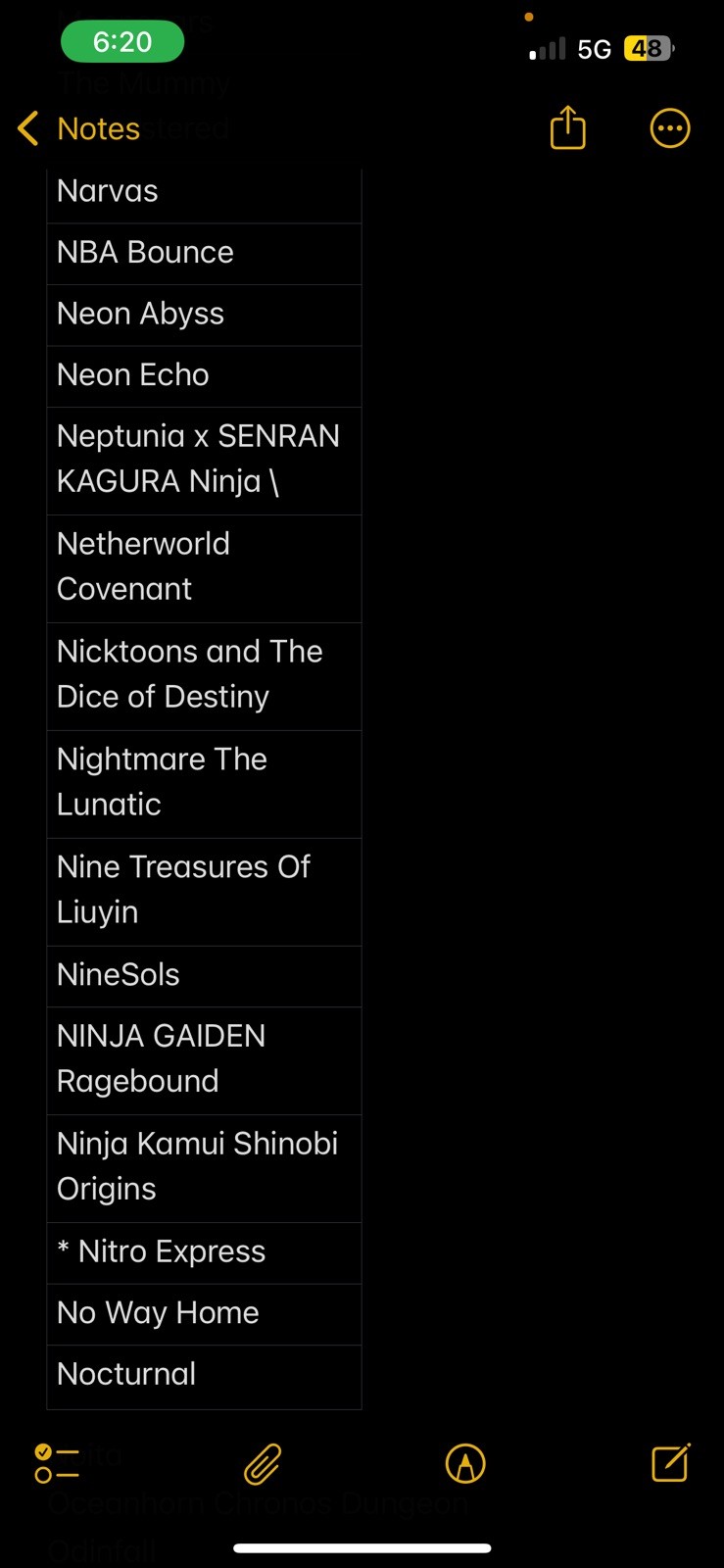Go back to Notes list

tap(79, 128)
